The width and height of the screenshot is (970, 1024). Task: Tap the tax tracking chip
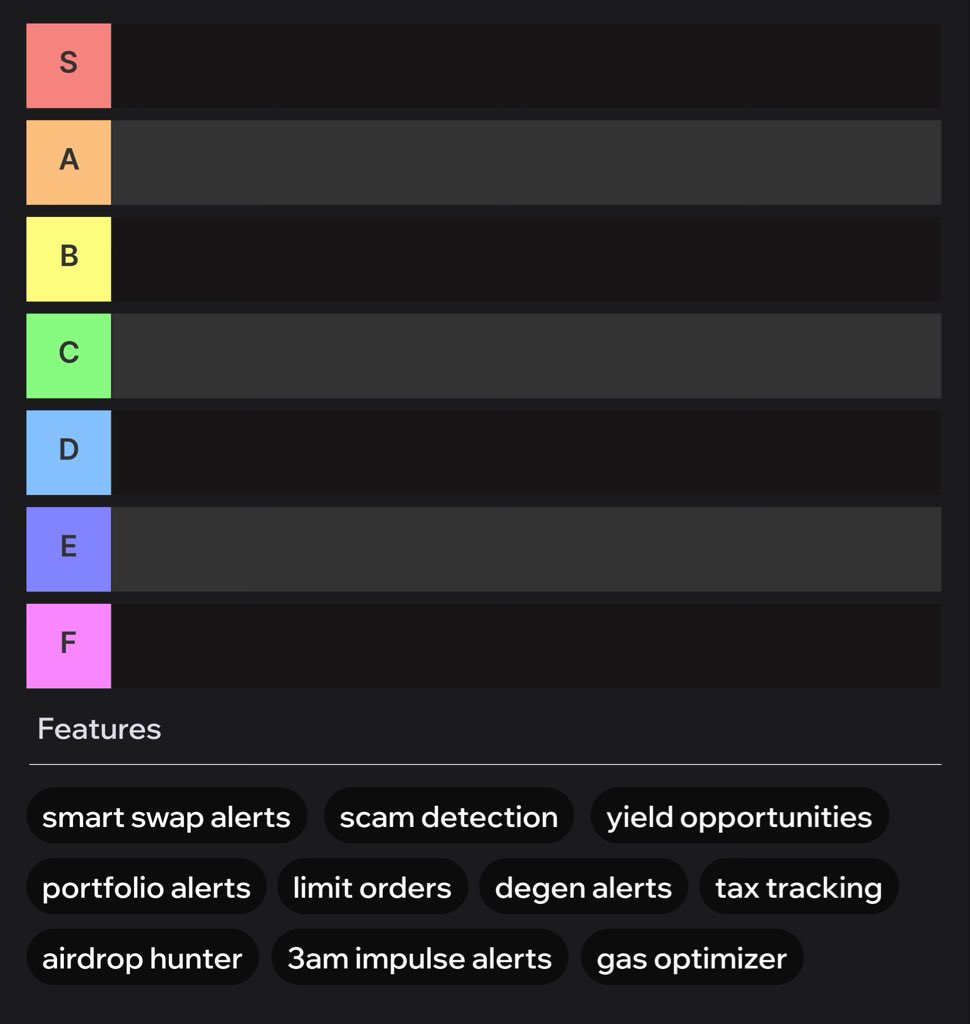tap(798, 888)
